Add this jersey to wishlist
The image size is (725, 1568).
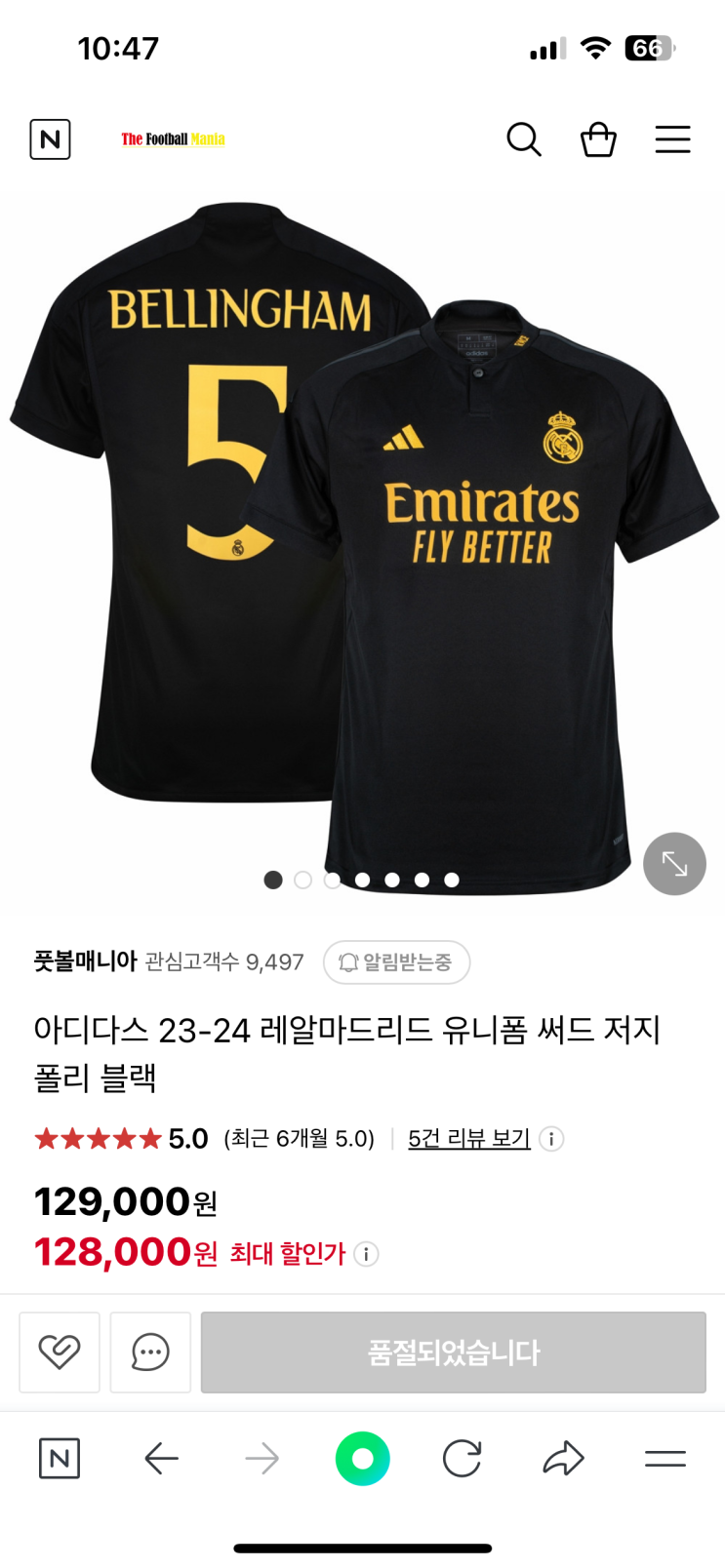pos(60,1352)
